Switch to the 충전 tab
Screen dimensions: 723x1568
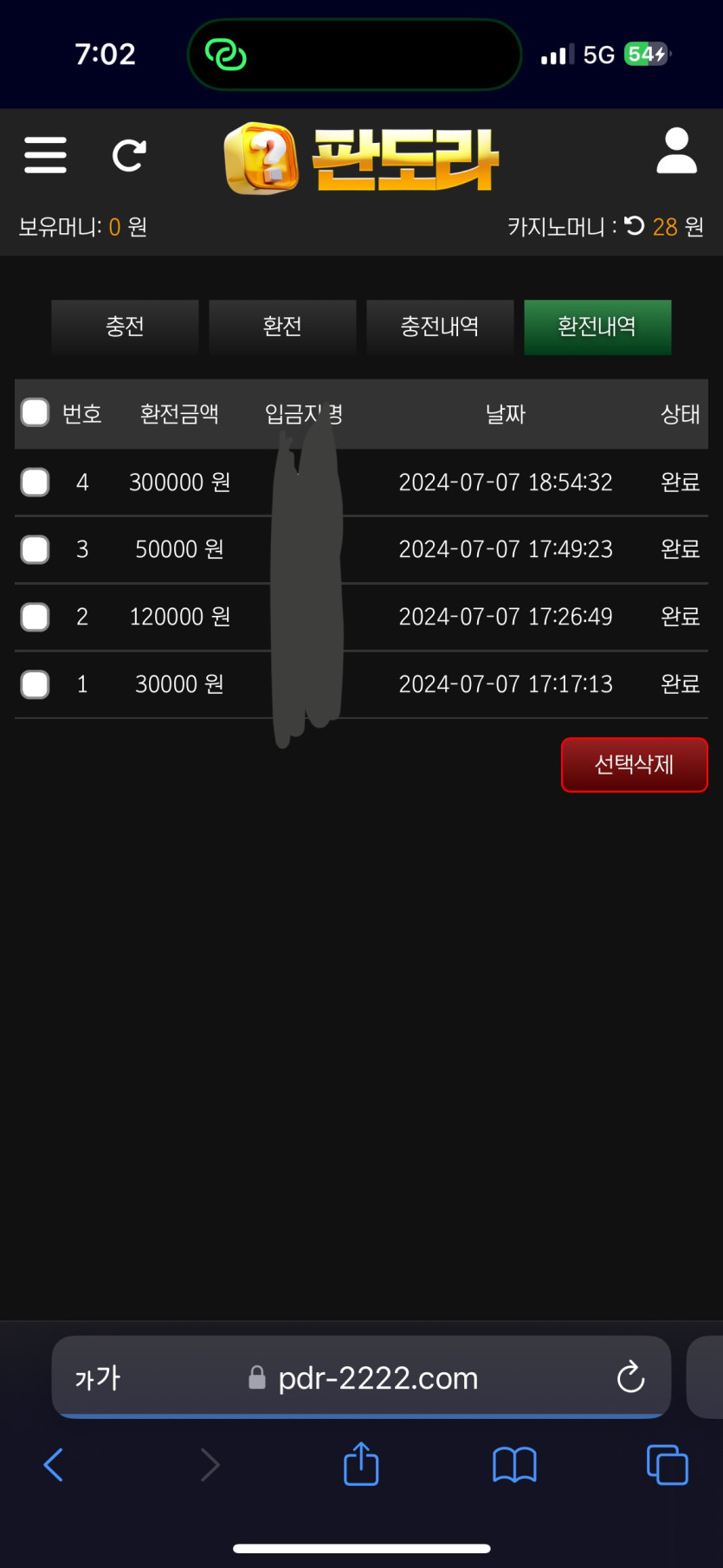[x=125, y=327]
